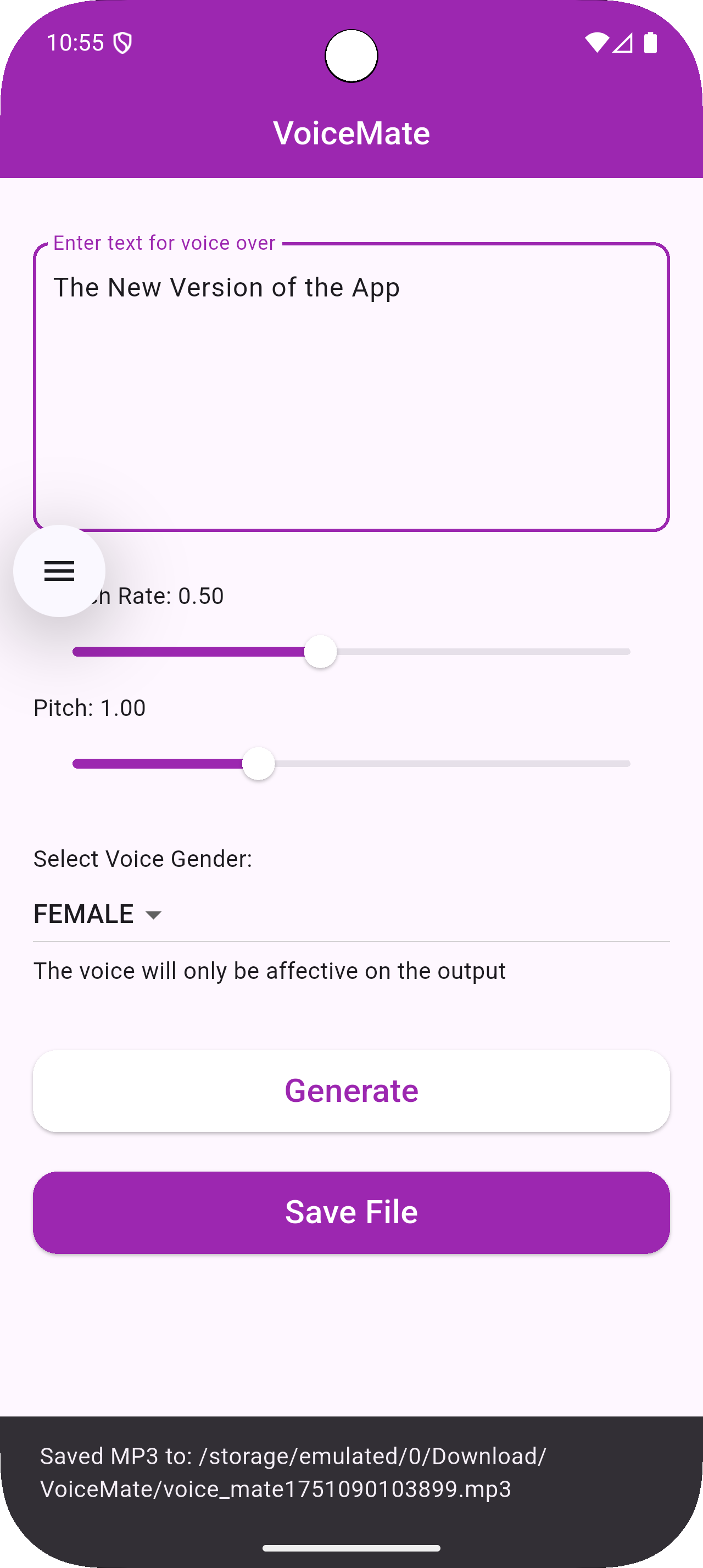The height and width of the screenshot is (1568, 703).
Task: Tap the Save File button
Action: tap(351, 1212)
